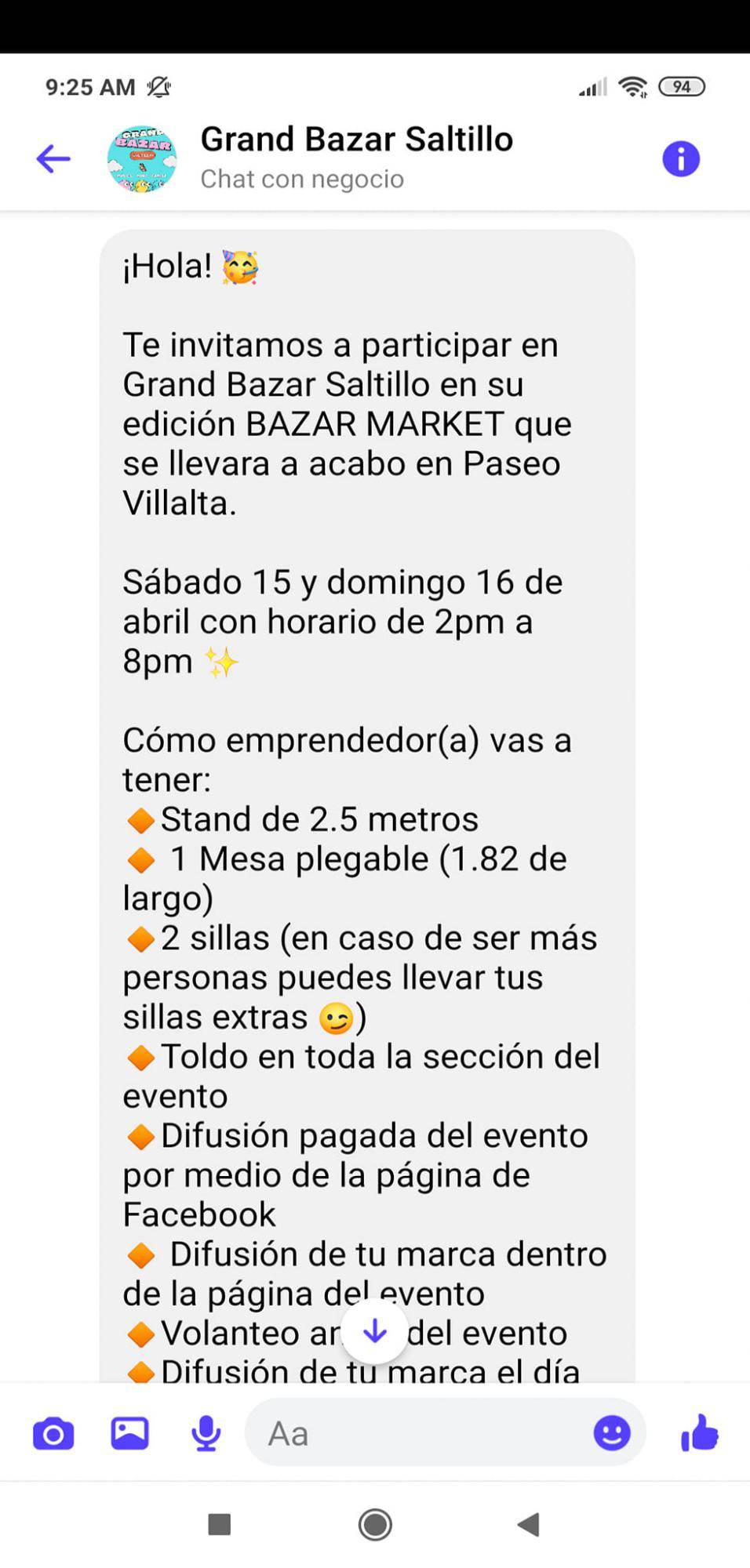Open the conversation info panel
Screen dimensions: 750x1568
[x=680, y=158]
